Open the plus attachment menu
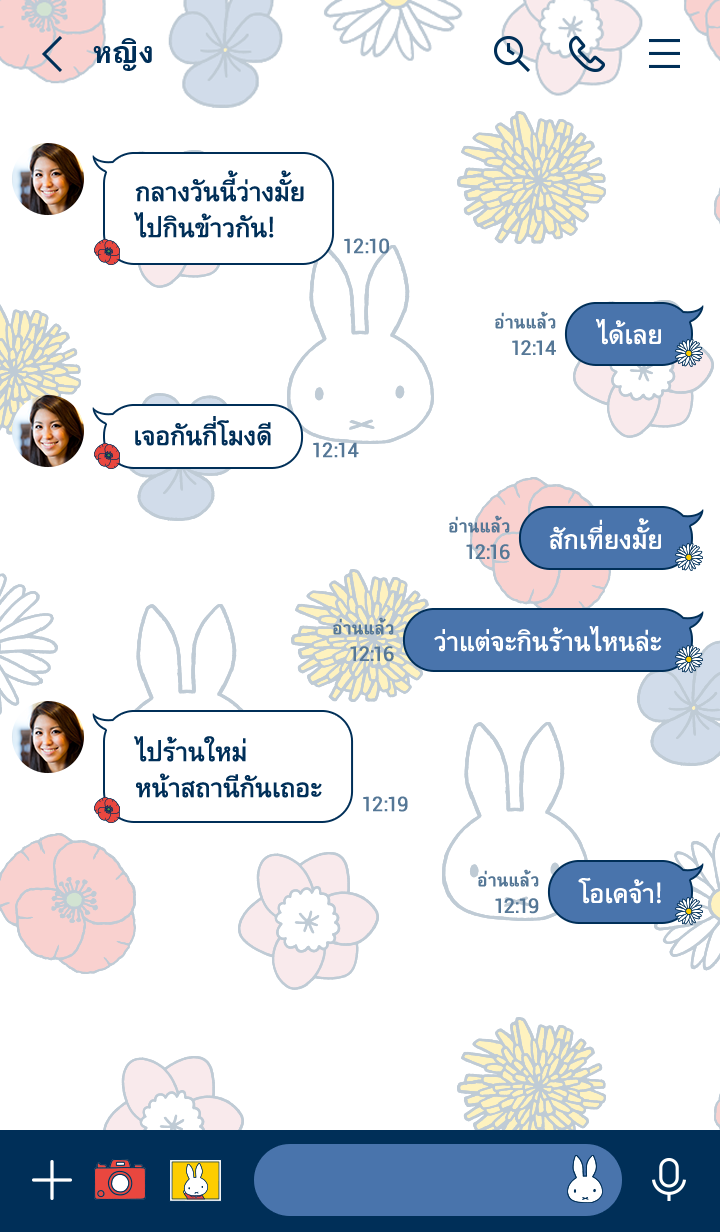This screenshot has height=1232, width=720. (52, 1180)
